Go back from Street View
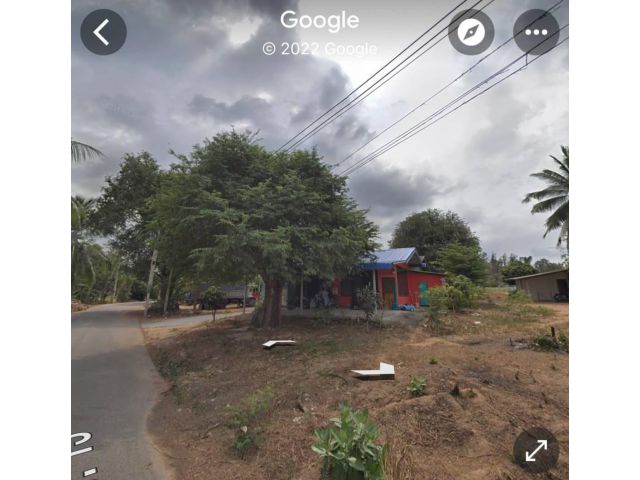Viewport: 640px width, 480px height. [103, 32]
